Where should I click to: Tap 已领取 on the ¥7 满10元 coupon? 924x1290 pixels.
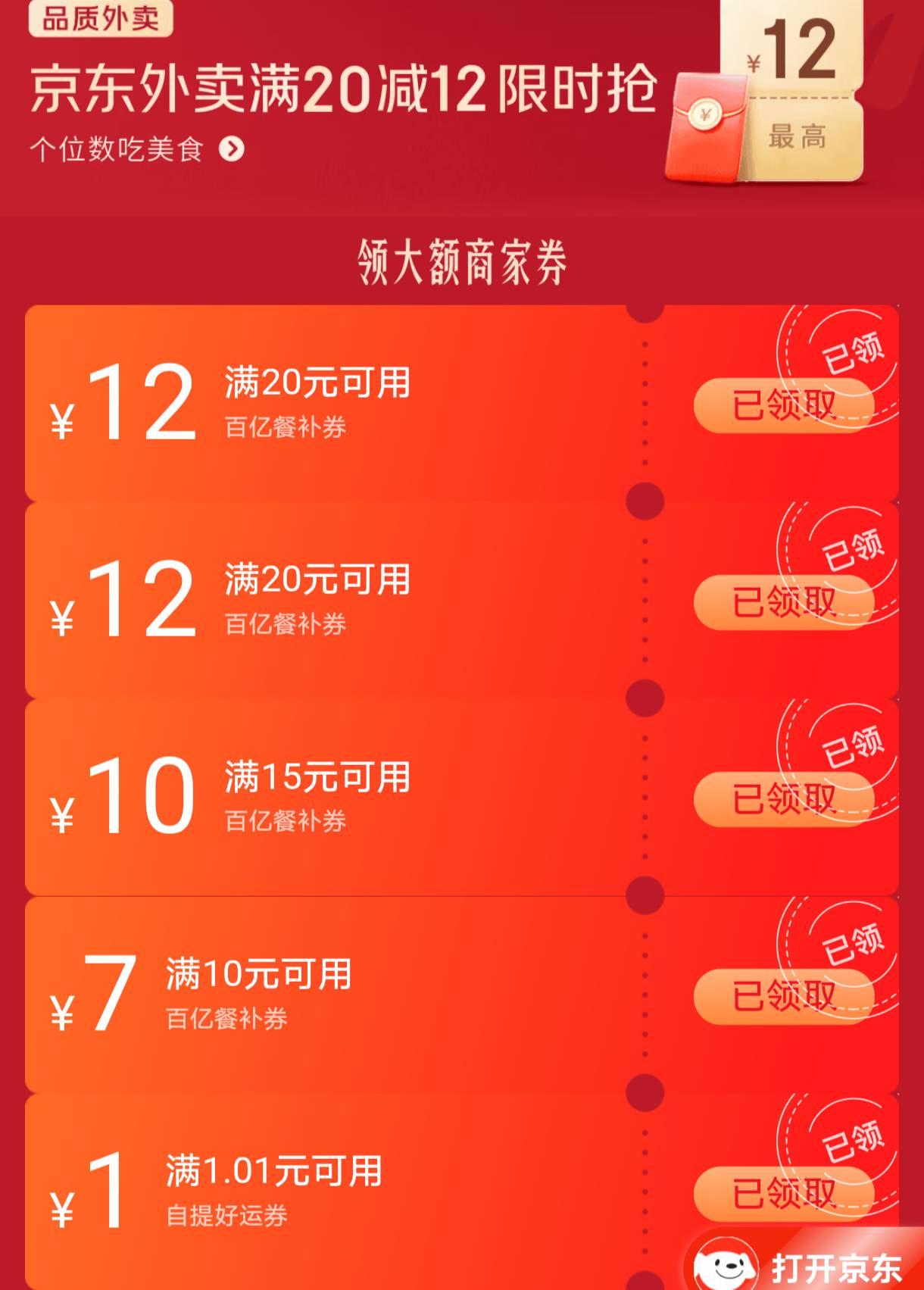[784, 996]
